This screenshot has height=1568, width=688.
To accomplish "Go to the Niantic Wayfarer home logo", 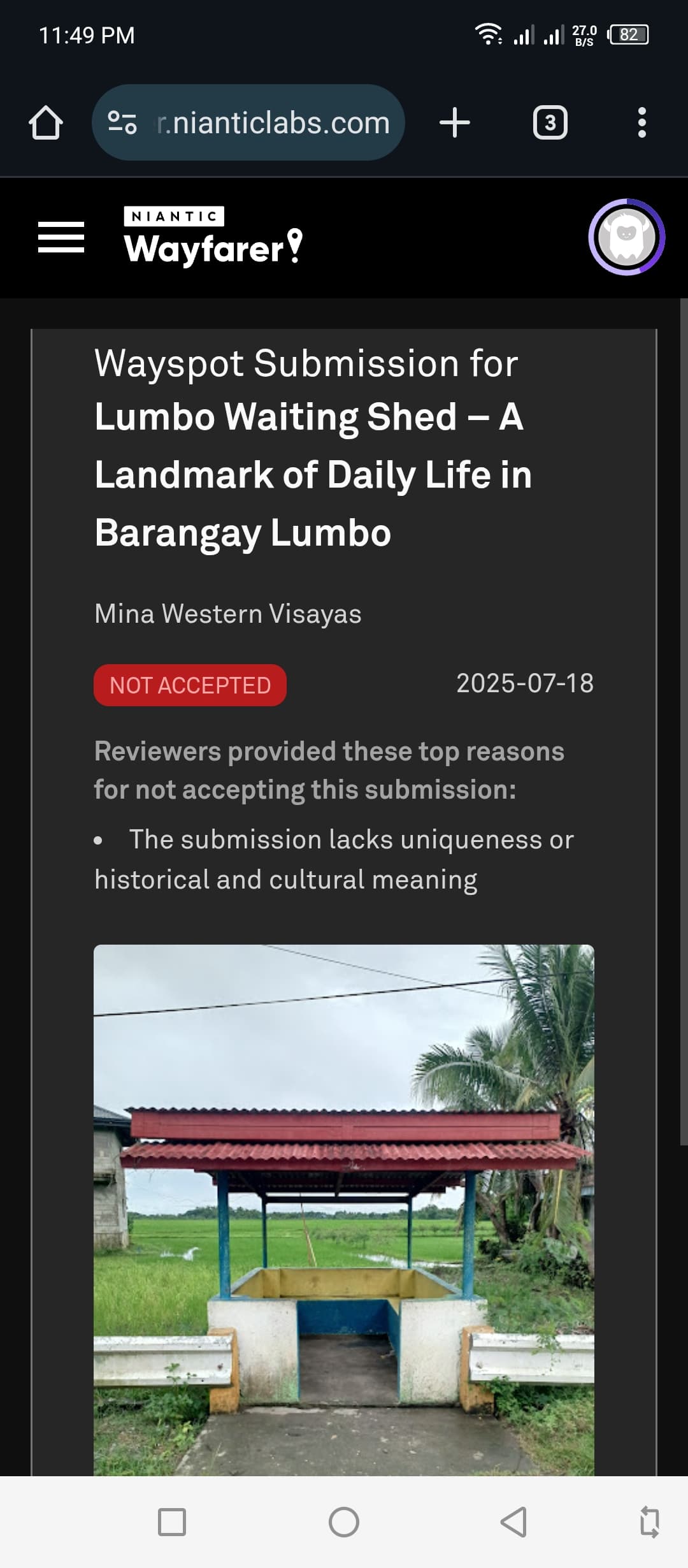I will (x=213, y=236).
